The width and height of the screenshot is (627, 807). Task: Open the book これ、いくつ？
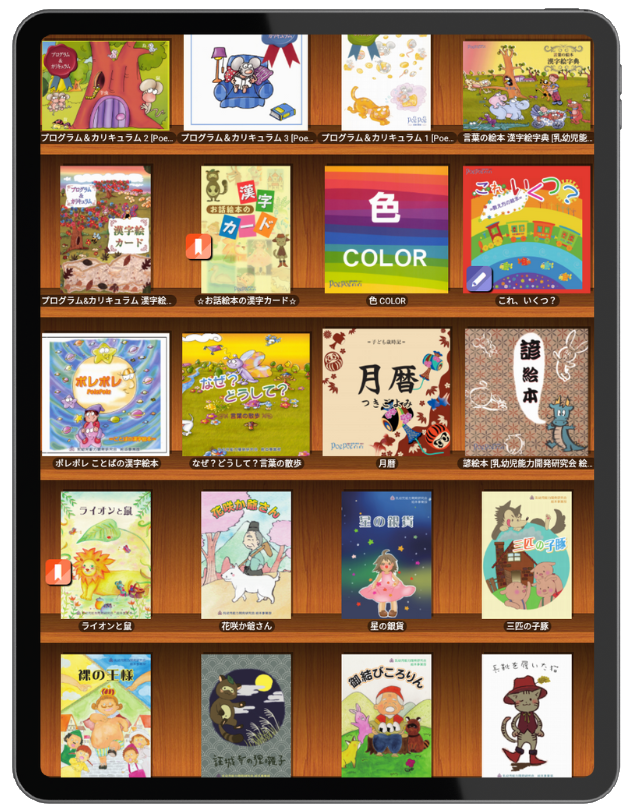(527, 228)
